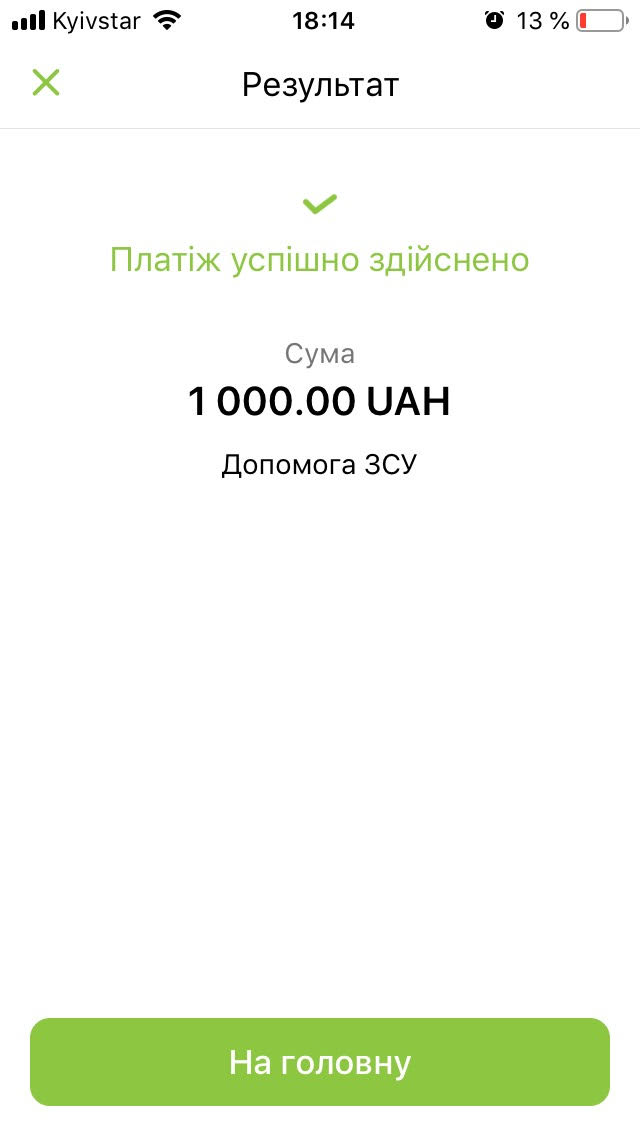This screenshot has height=1136, width=640.
Task: Tap the На головну button
Action: tap(320, 1062)
